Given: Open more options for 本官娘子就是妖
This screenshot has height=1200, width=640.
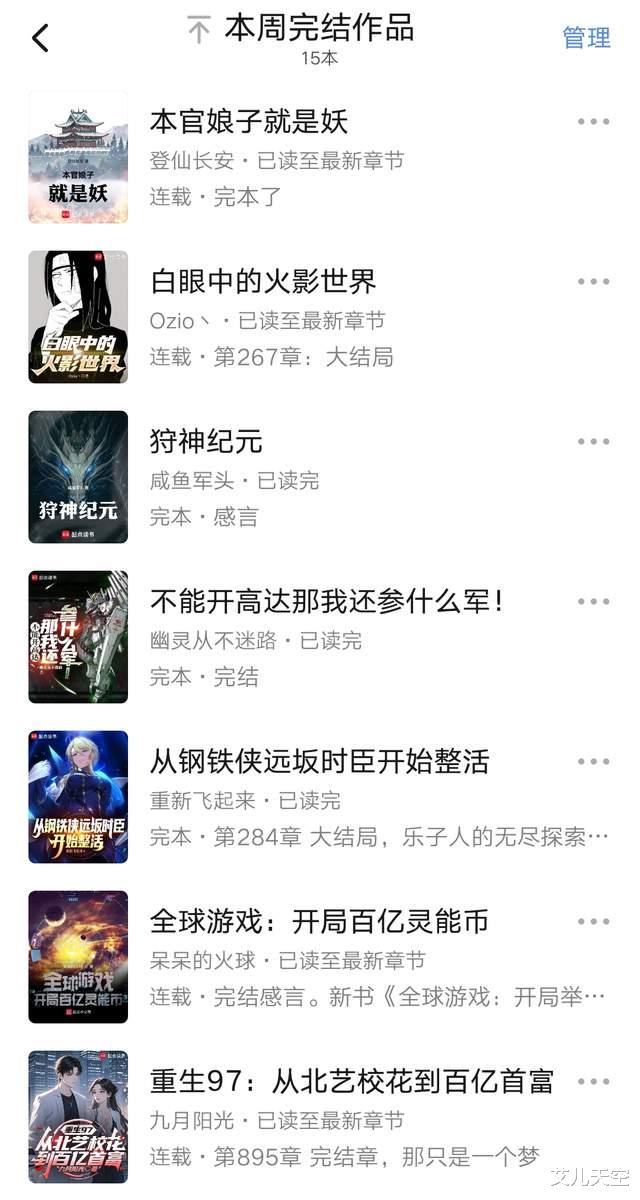Looking at the screenshot, I should 593,122.
